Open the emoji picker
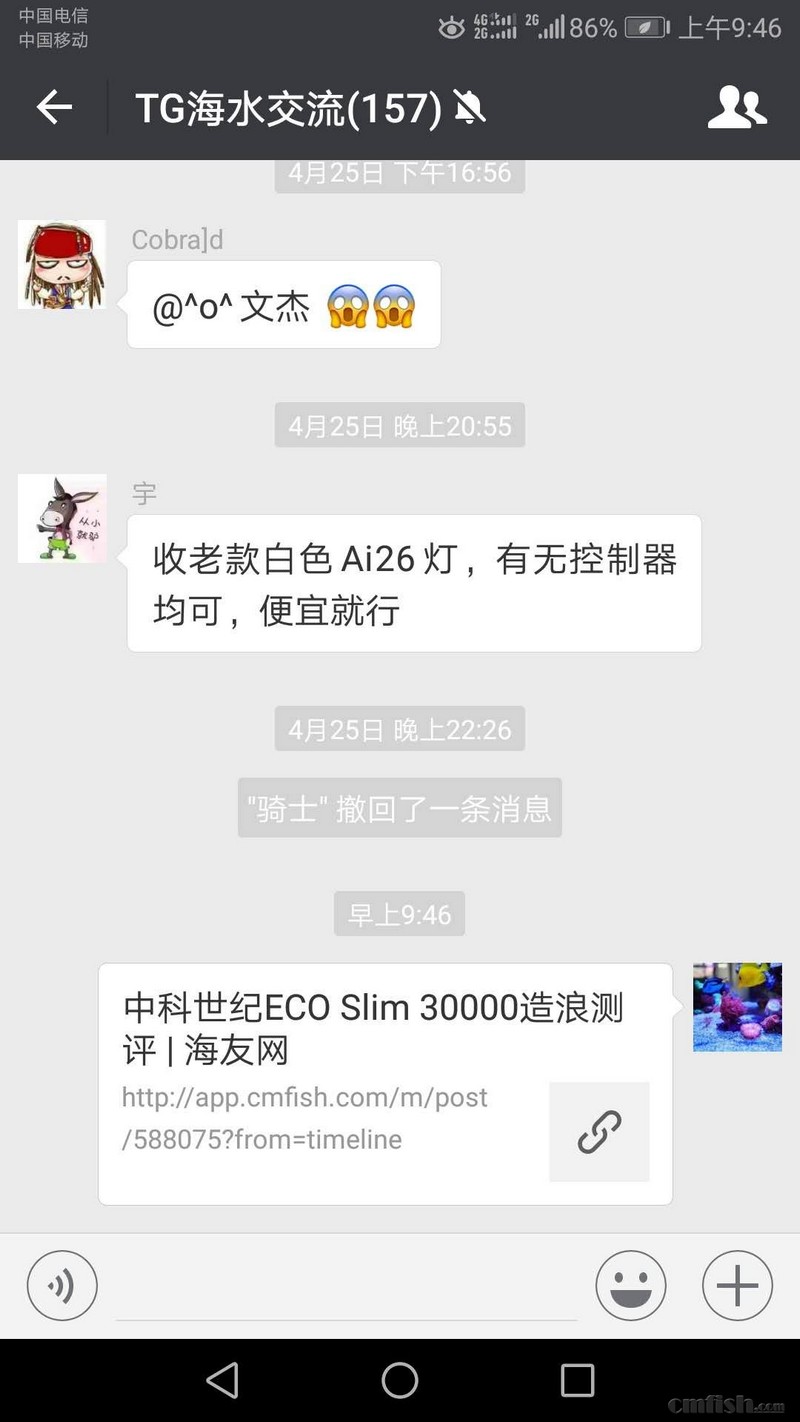The width and height of the screenshot is (800, 1422). [x=631, y=1285]
